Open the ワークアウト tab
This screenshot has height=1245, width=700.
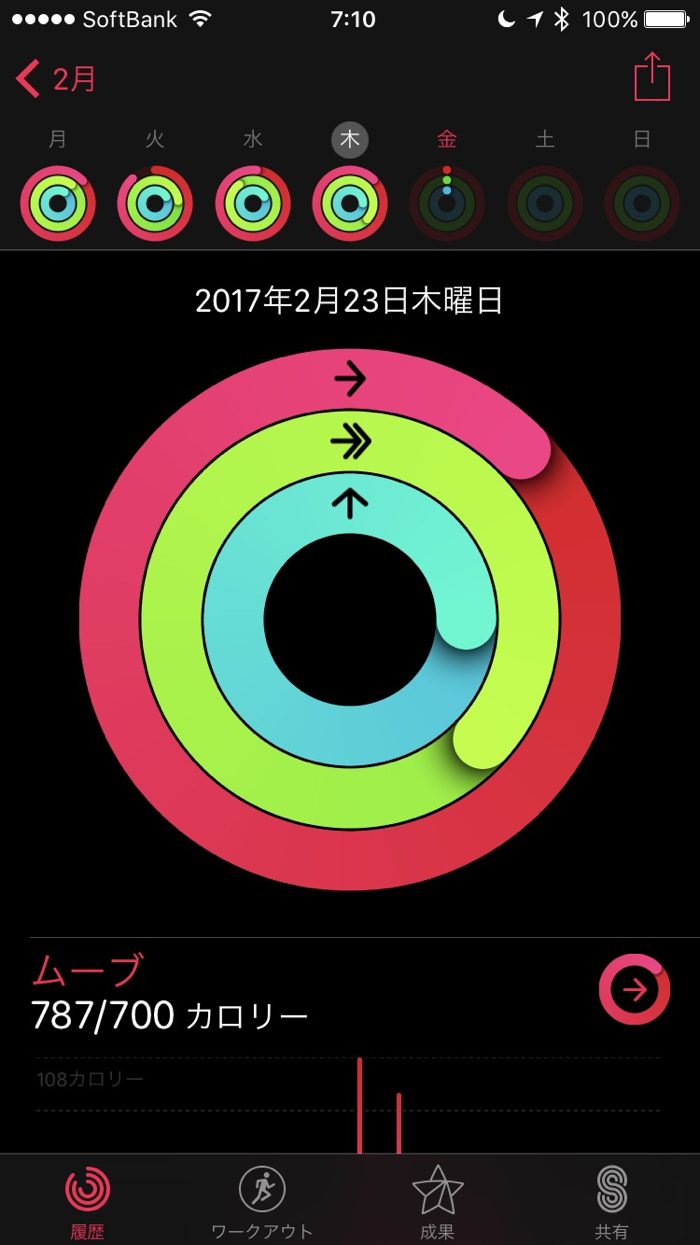click(262, 1201)
